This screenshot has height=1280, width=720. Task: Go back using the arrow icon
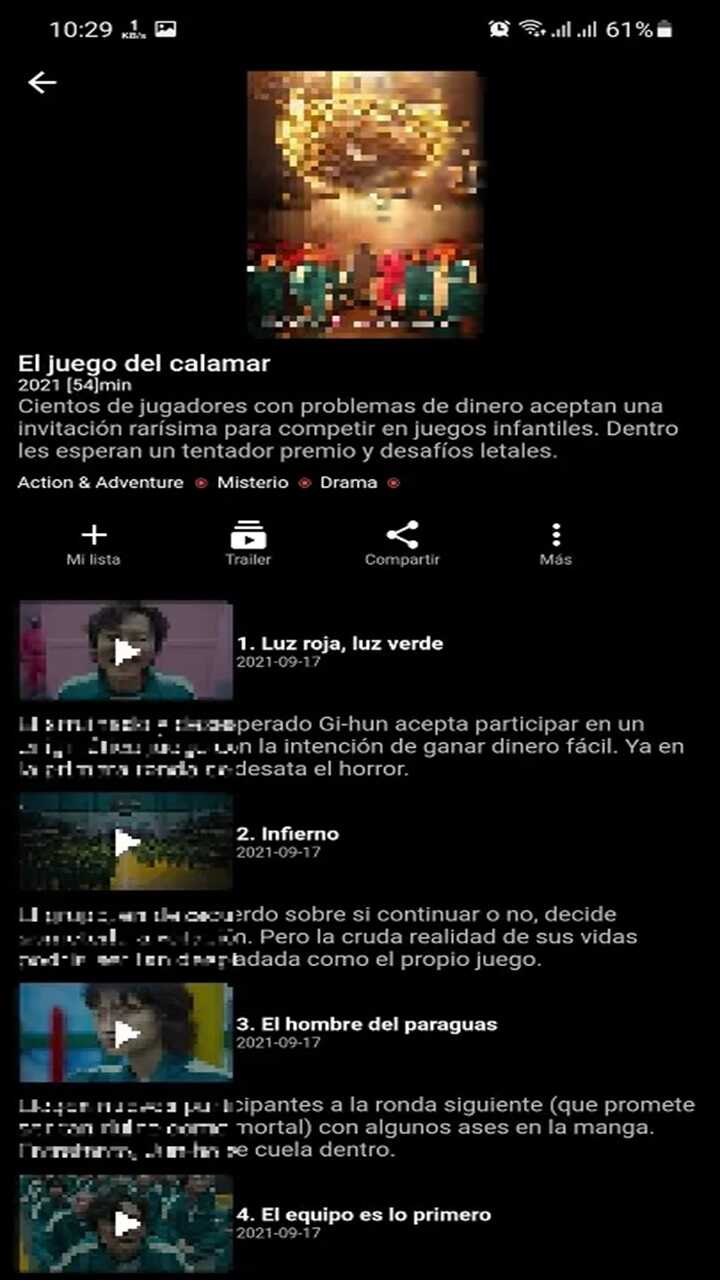pyautogui.click(x=42, y=82)
